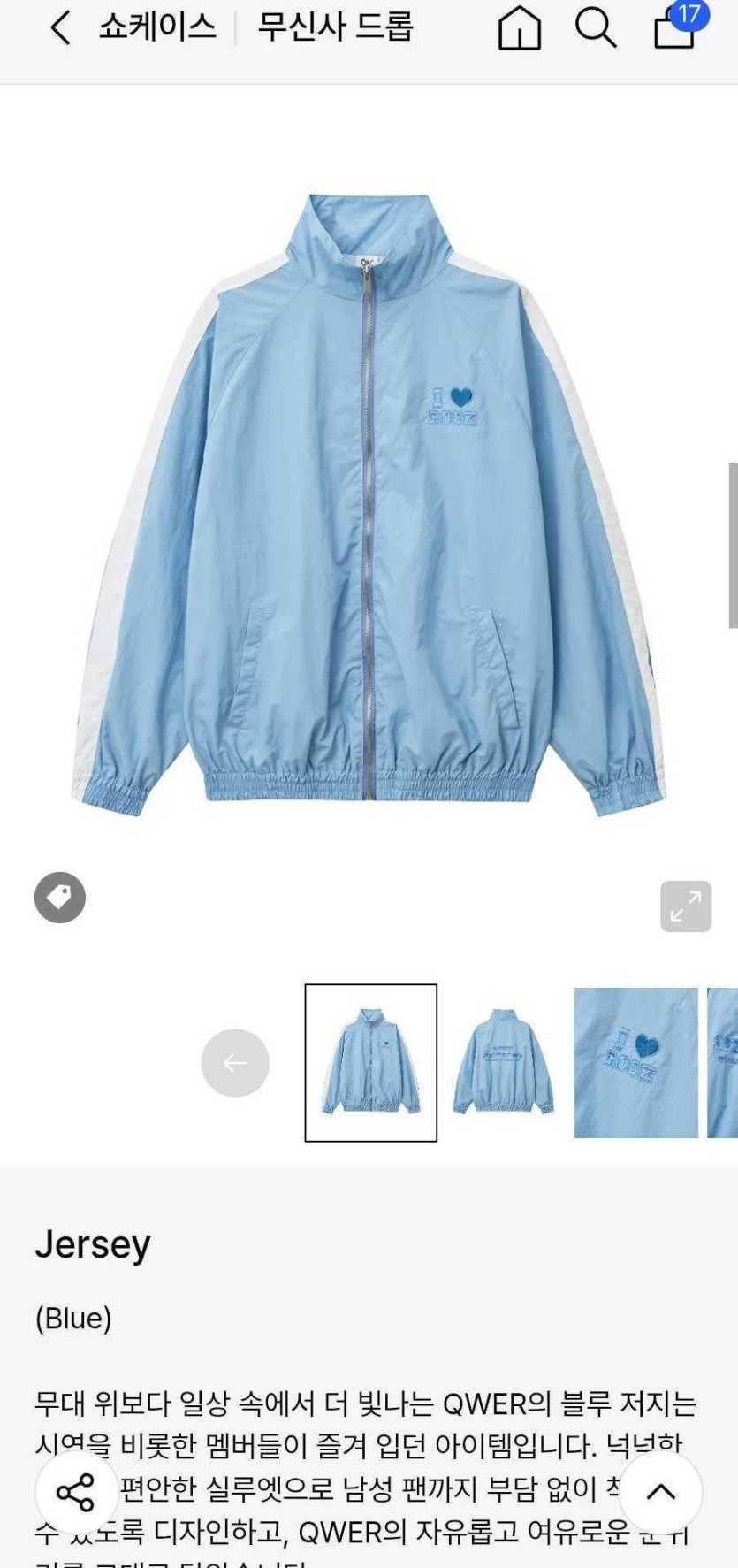The width and height of the screenshot is (738, 1568).
Task: View the embroidered logo close-up thumbnail
Action: point(635,1063)
